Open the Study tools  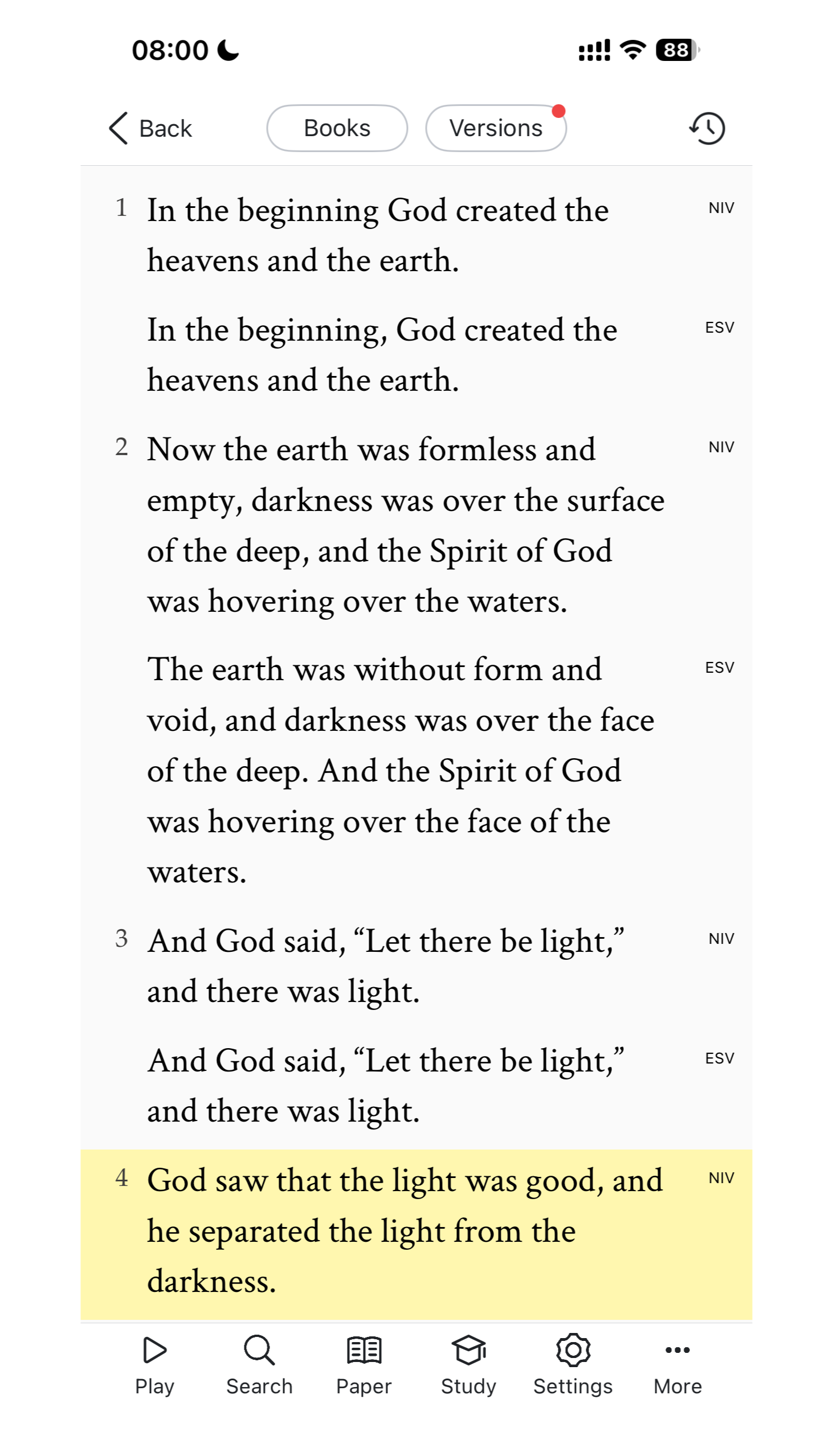pyautogui.click(x=468, y=1366)
